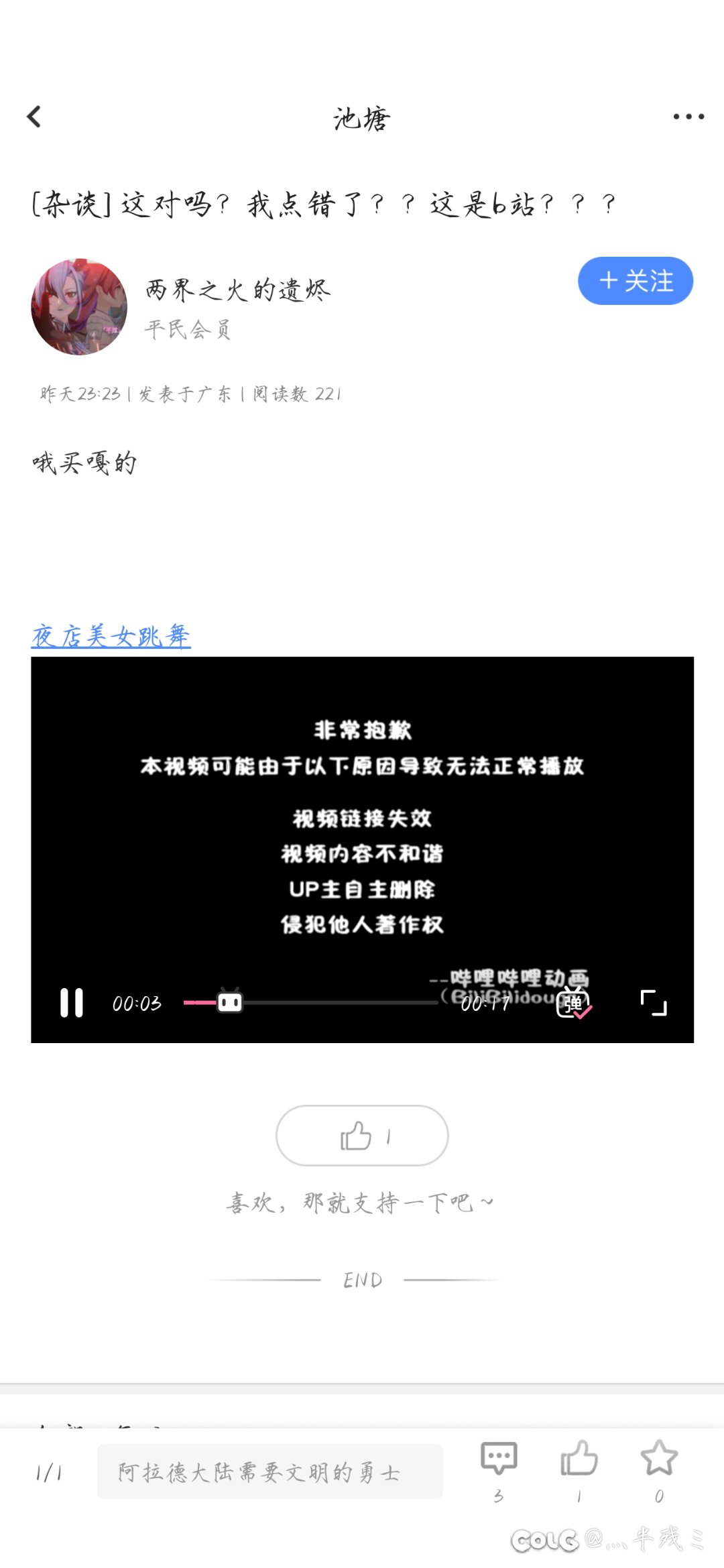
Task: Tap the video progress bar
Action: pyautogui.click(x=335, y=1003)
